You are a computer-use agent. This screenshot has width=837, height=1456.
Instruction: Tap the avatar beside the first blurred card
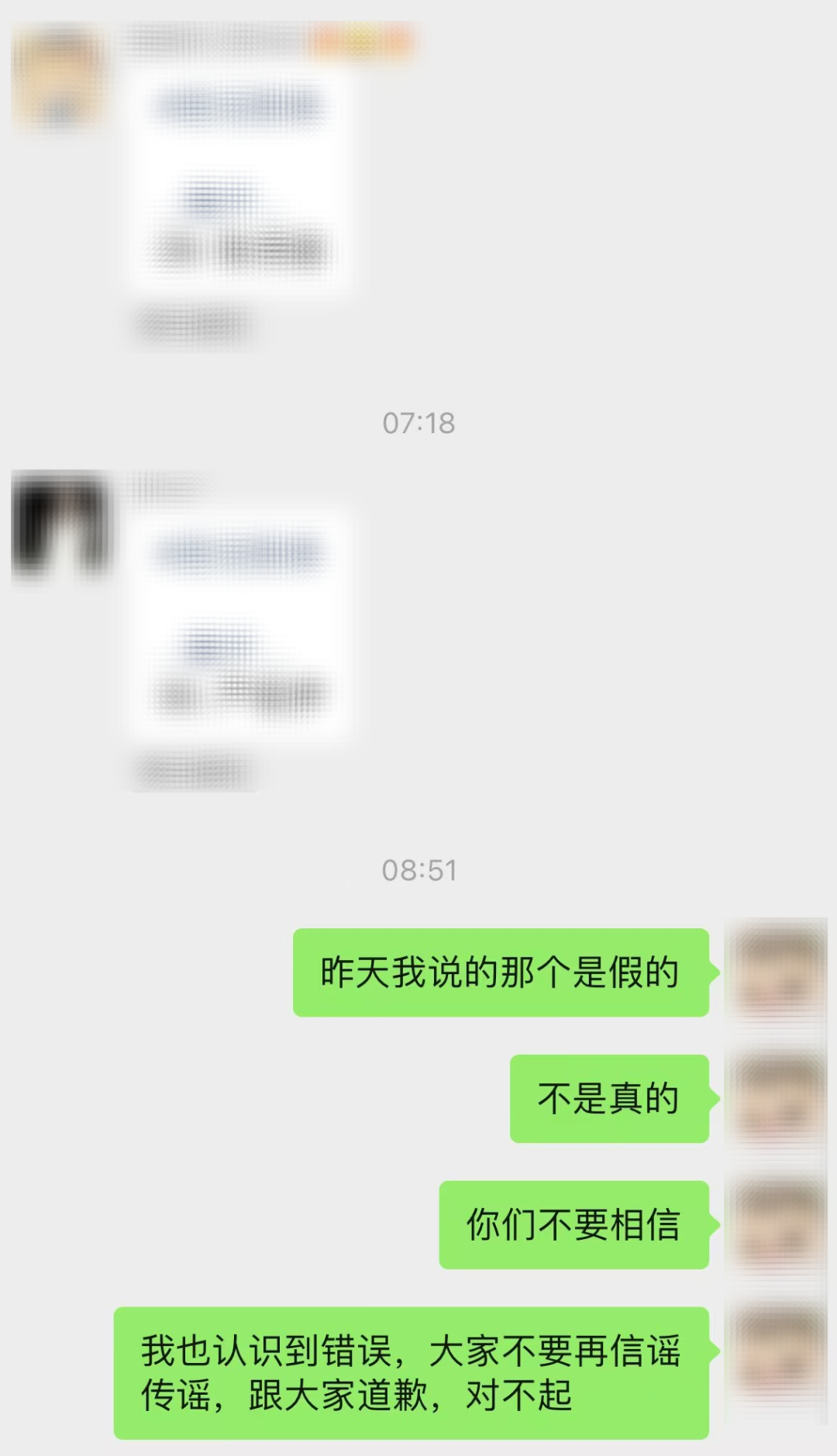[x=60, y=77]
